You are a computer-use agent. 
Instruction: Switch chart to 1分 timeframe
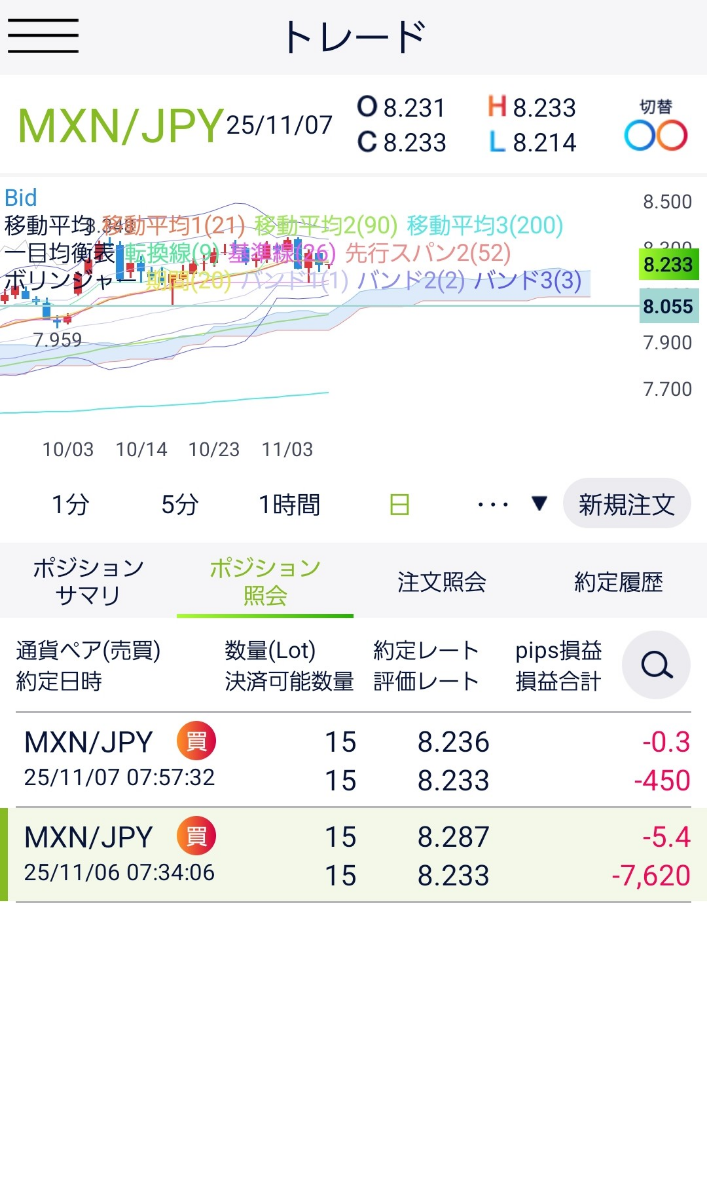pyautogui.click(x=70, y=505)
